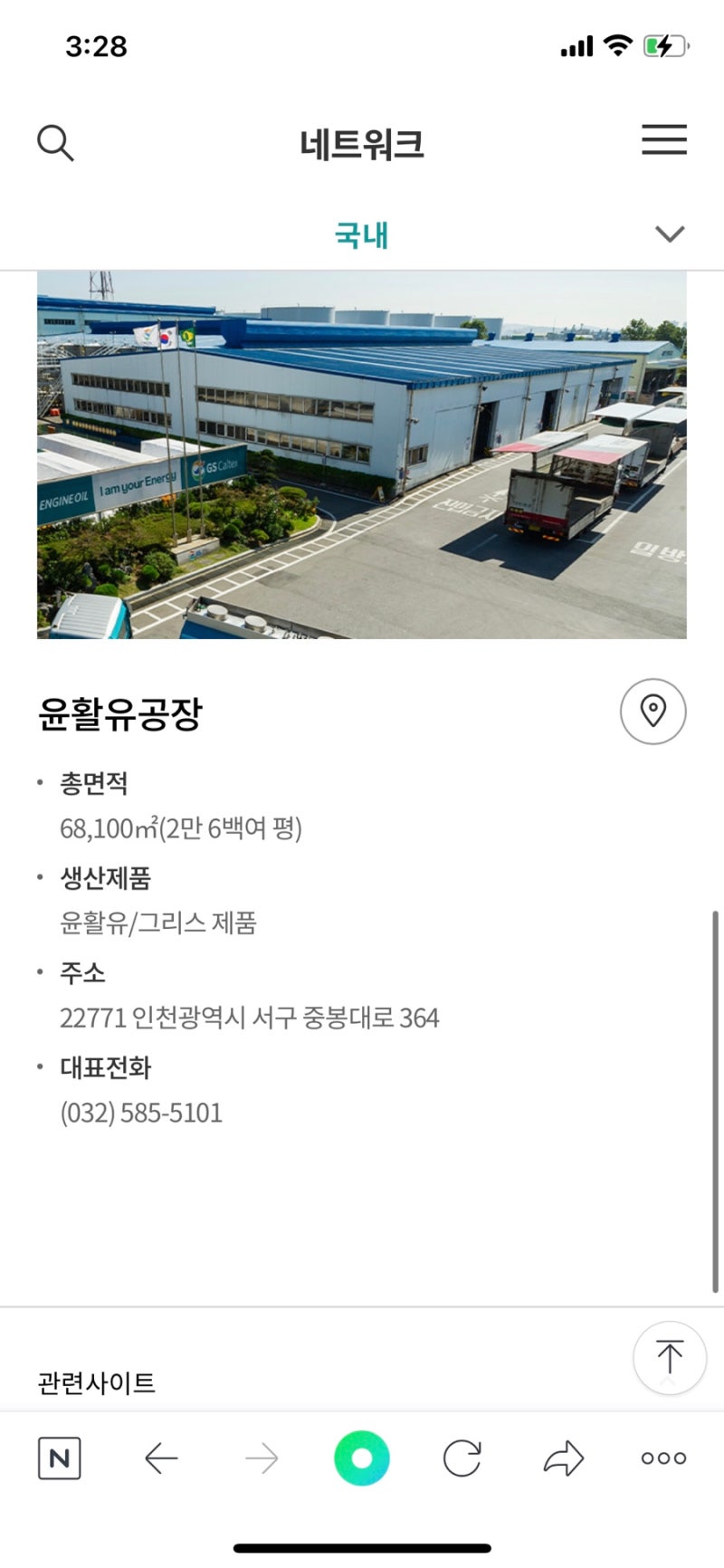Share this page
Screen dimensions: 724x1568
(x=564, y=1458)
